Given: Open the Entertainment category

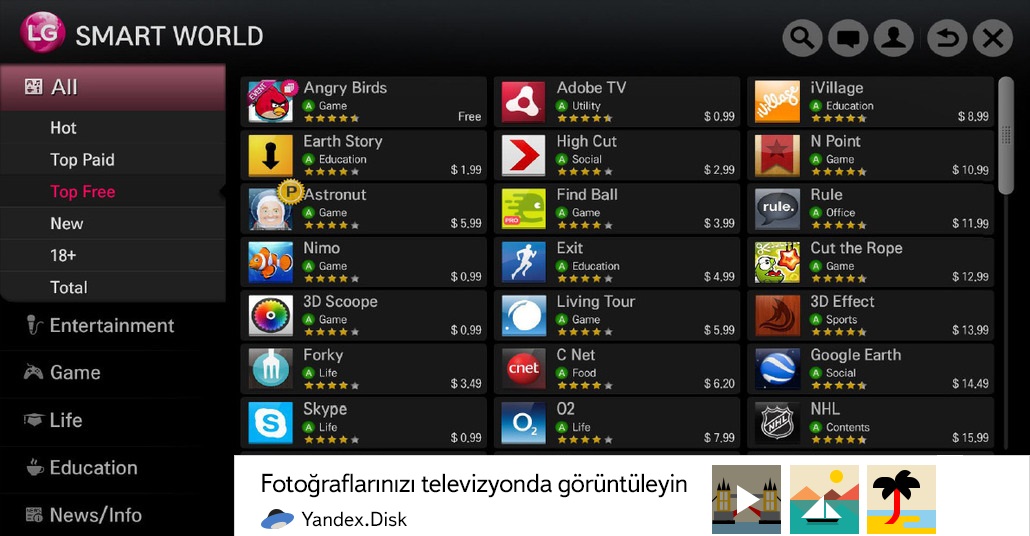Looking at the screenshot, I should (110, 326).
